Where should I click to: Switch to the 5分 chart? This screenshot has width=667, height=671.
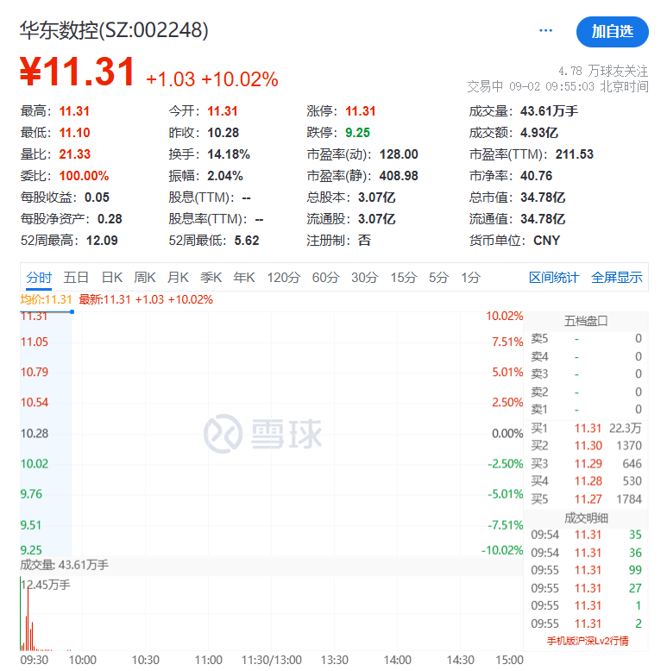point(438,277)
